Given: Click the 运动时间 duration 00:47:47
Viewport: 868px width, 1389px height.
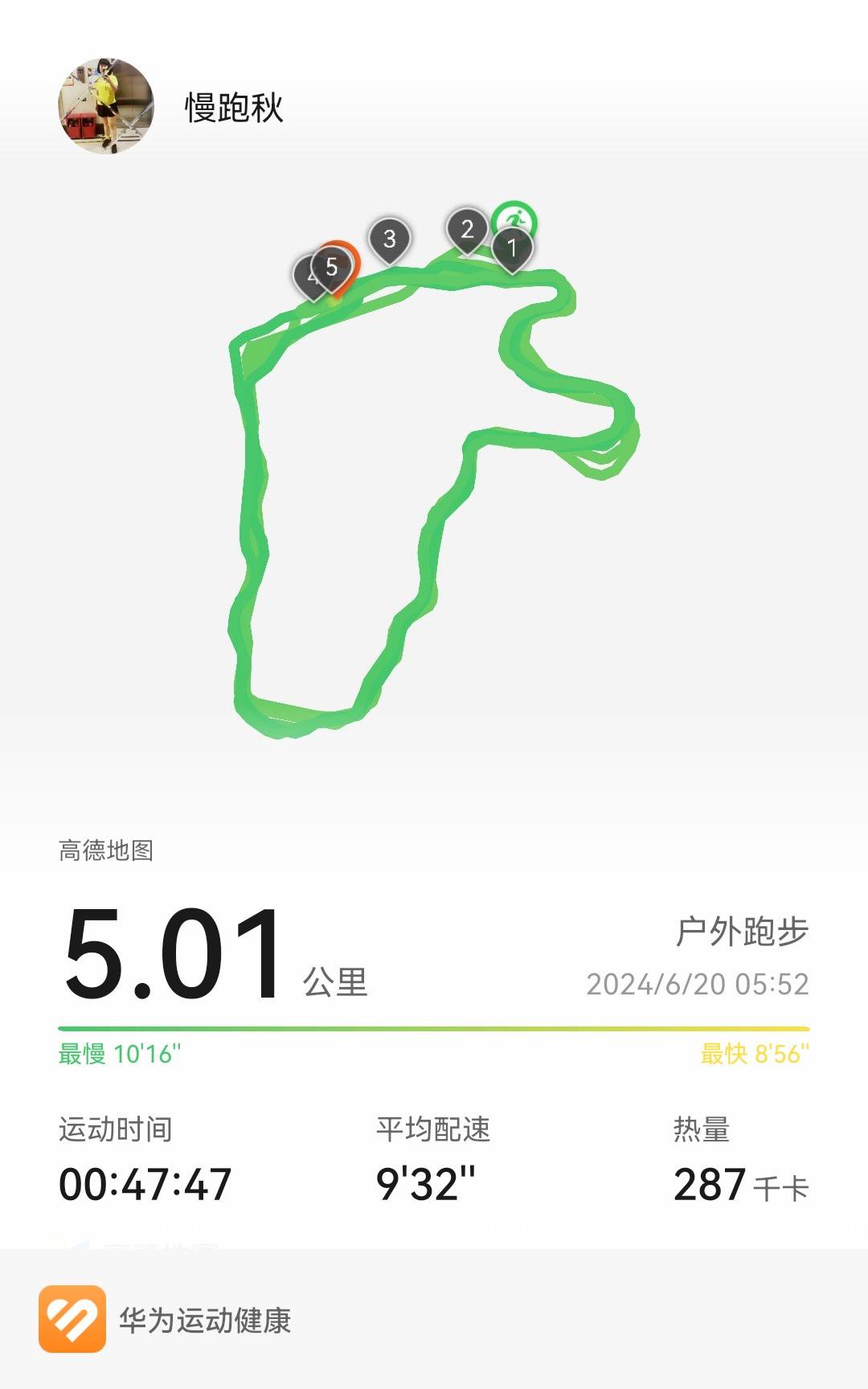Looking at the screenshot, I should click(x=147, y=1185).
